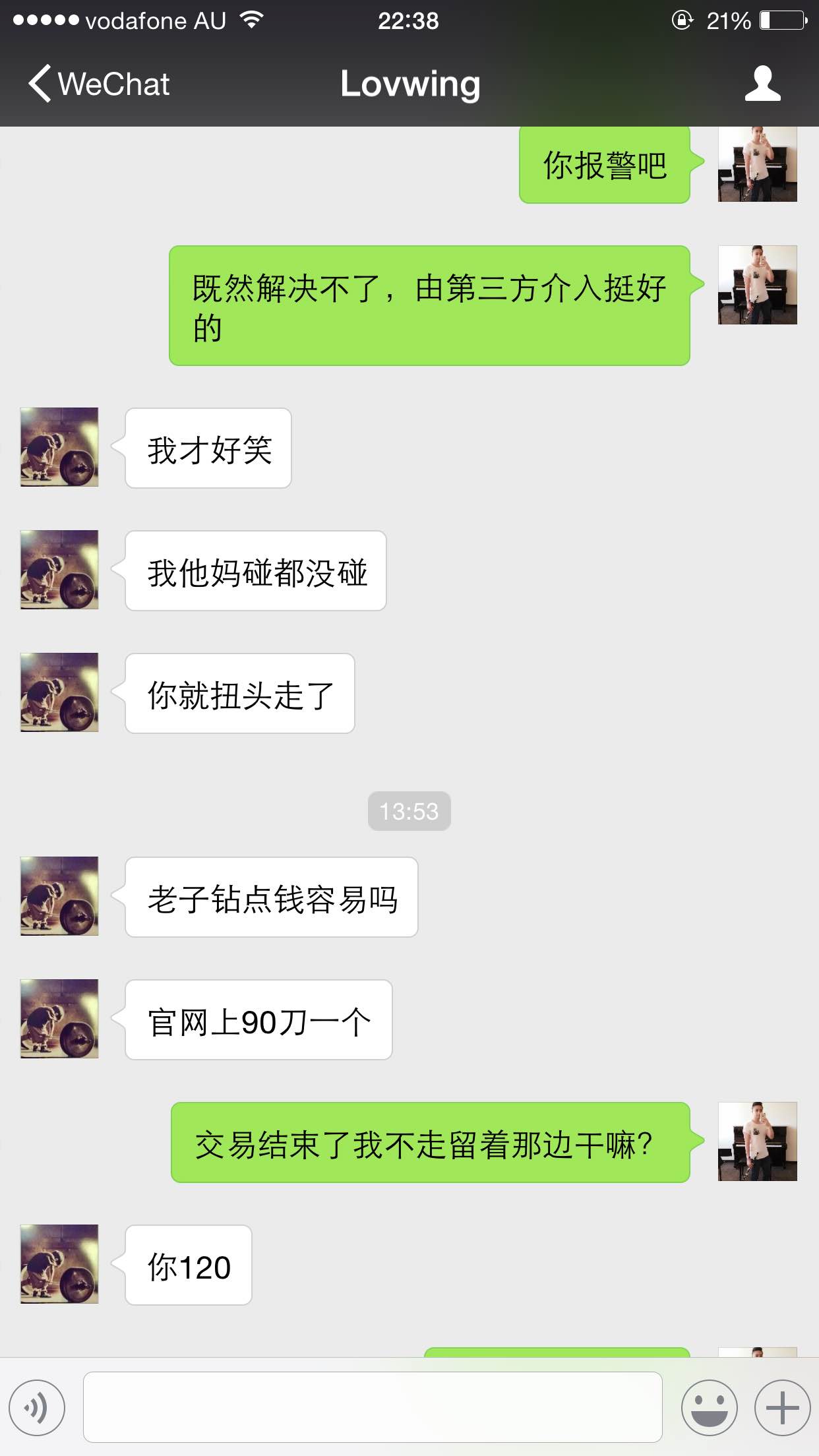This screenshot has height=1456, width=819.
Task: Tap the message text field
Action: click(373, 1407)
